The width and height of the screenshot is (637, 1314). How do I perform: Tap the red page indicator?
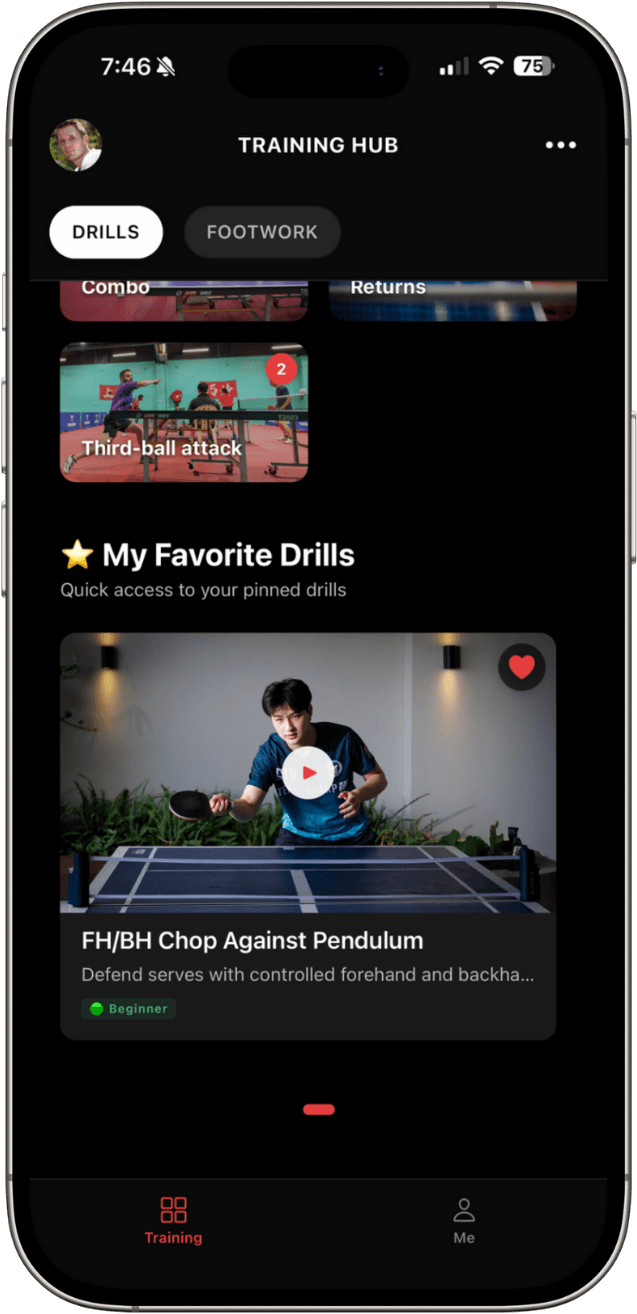point(319,1109)
